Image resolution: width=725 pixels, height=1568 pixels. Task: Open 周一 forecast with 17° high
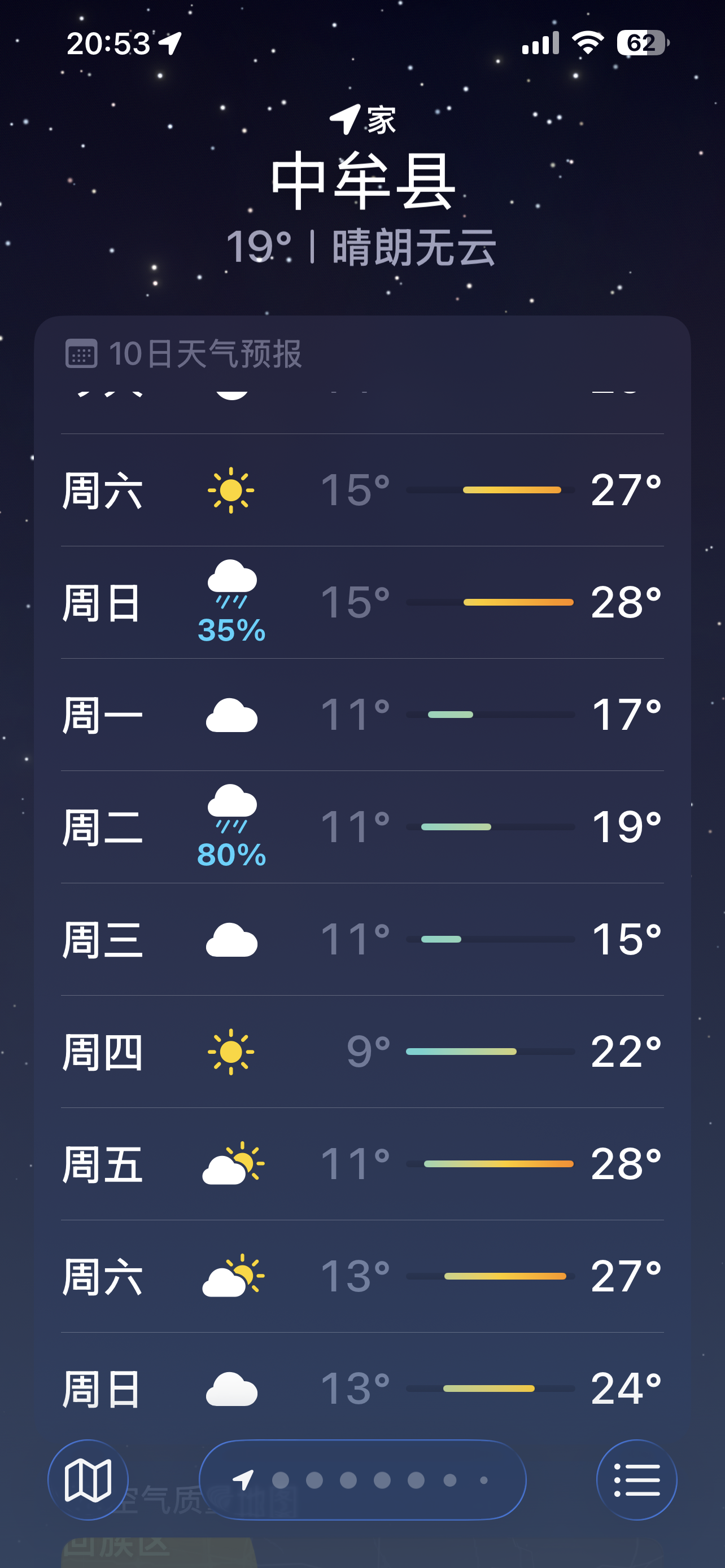(362, 715)
